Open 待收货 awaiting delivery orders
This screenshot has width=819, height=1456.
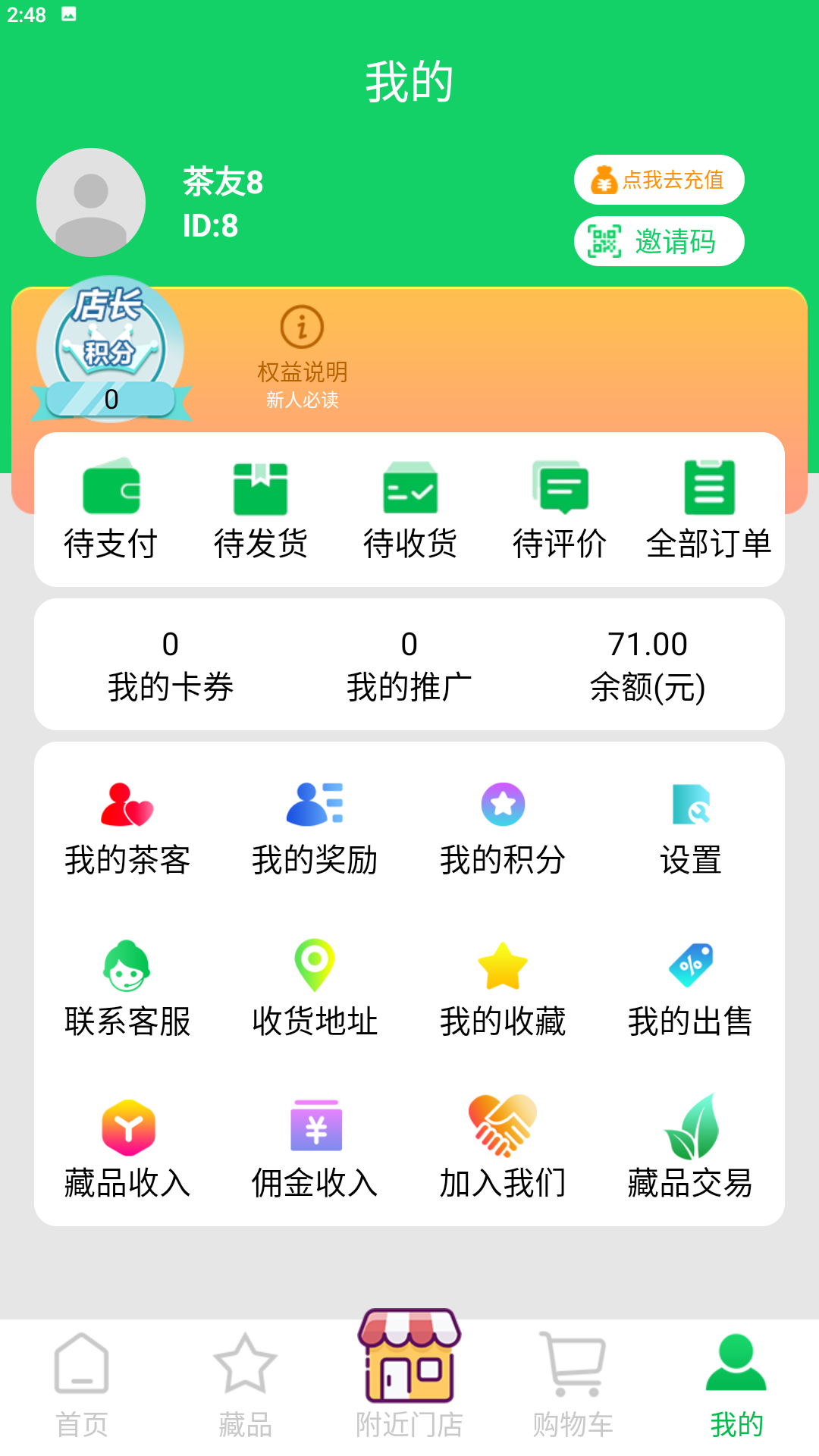[409, 508]
